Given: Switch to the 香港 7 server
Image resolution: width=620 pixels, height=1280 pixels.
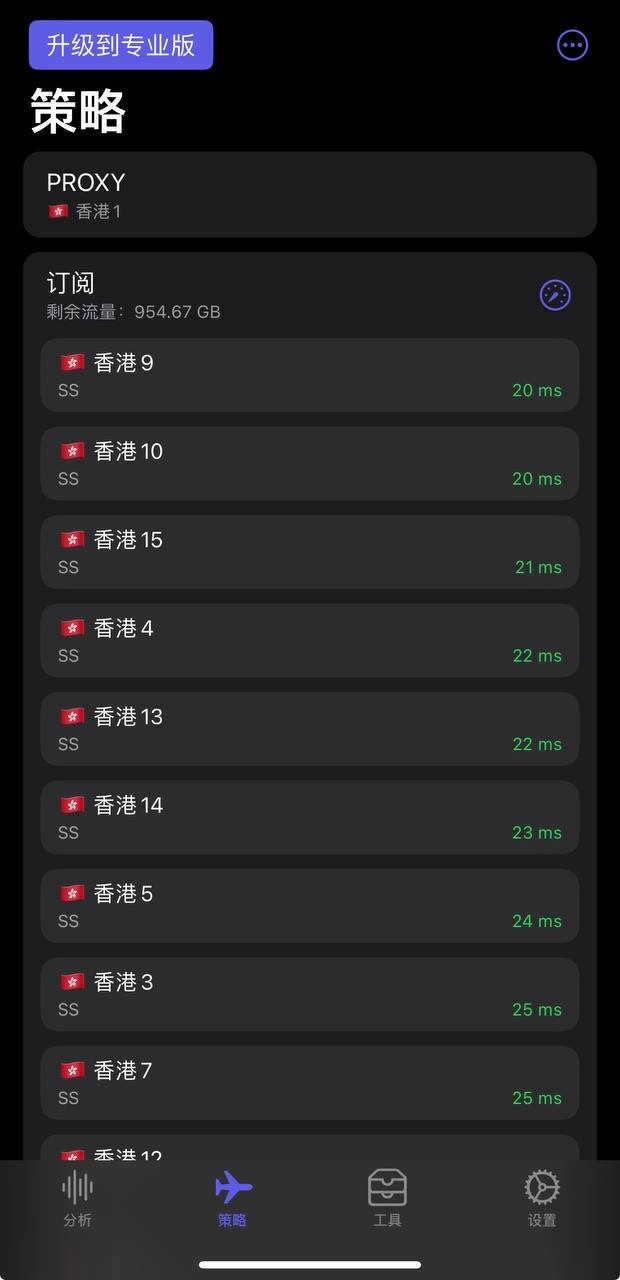Looking at the screenshot, I should tap(310, 1083).
